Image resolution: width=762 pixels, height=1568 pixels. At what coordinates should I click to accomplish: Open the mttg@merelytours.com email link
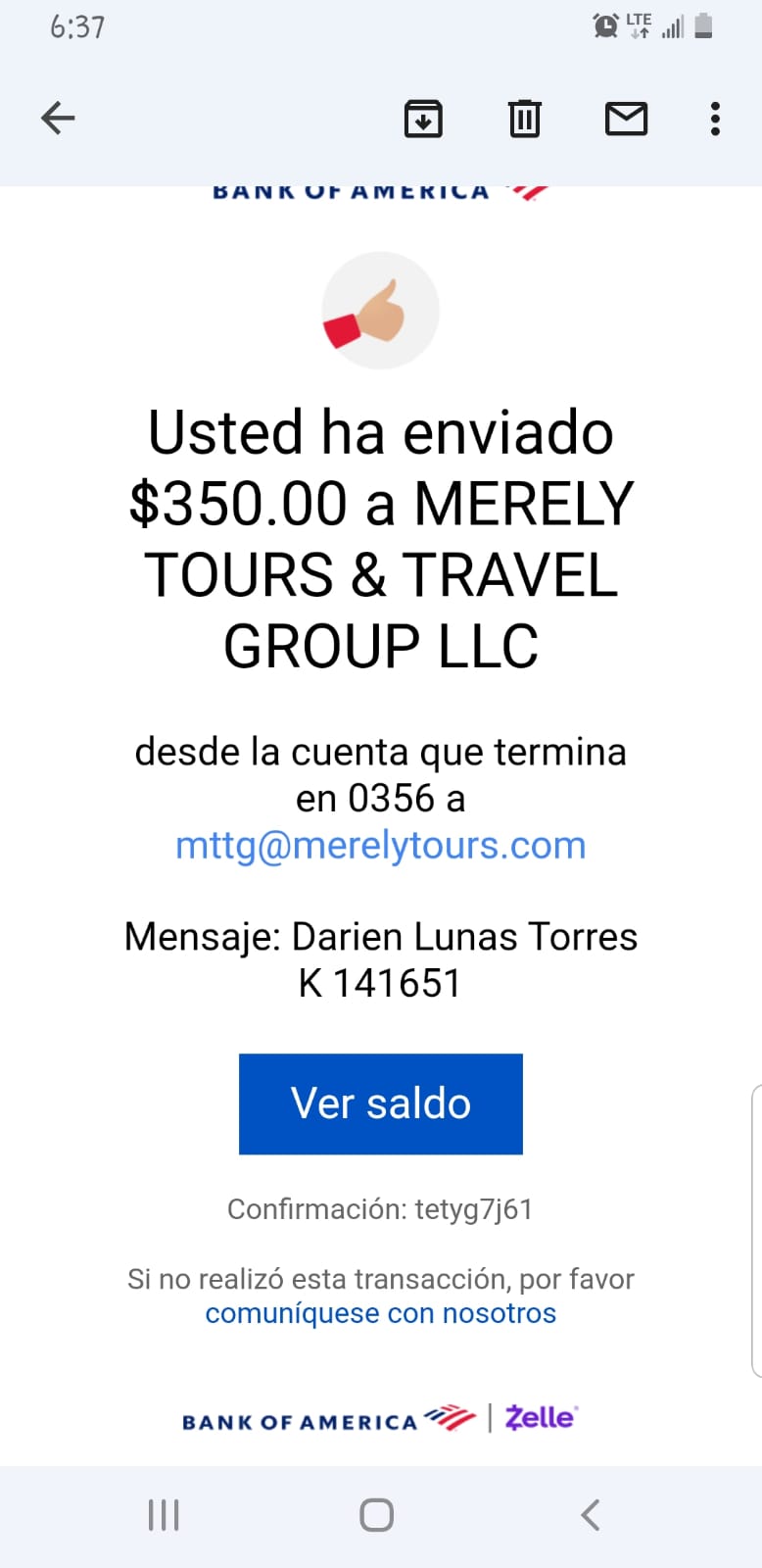(x=380, y=845)
